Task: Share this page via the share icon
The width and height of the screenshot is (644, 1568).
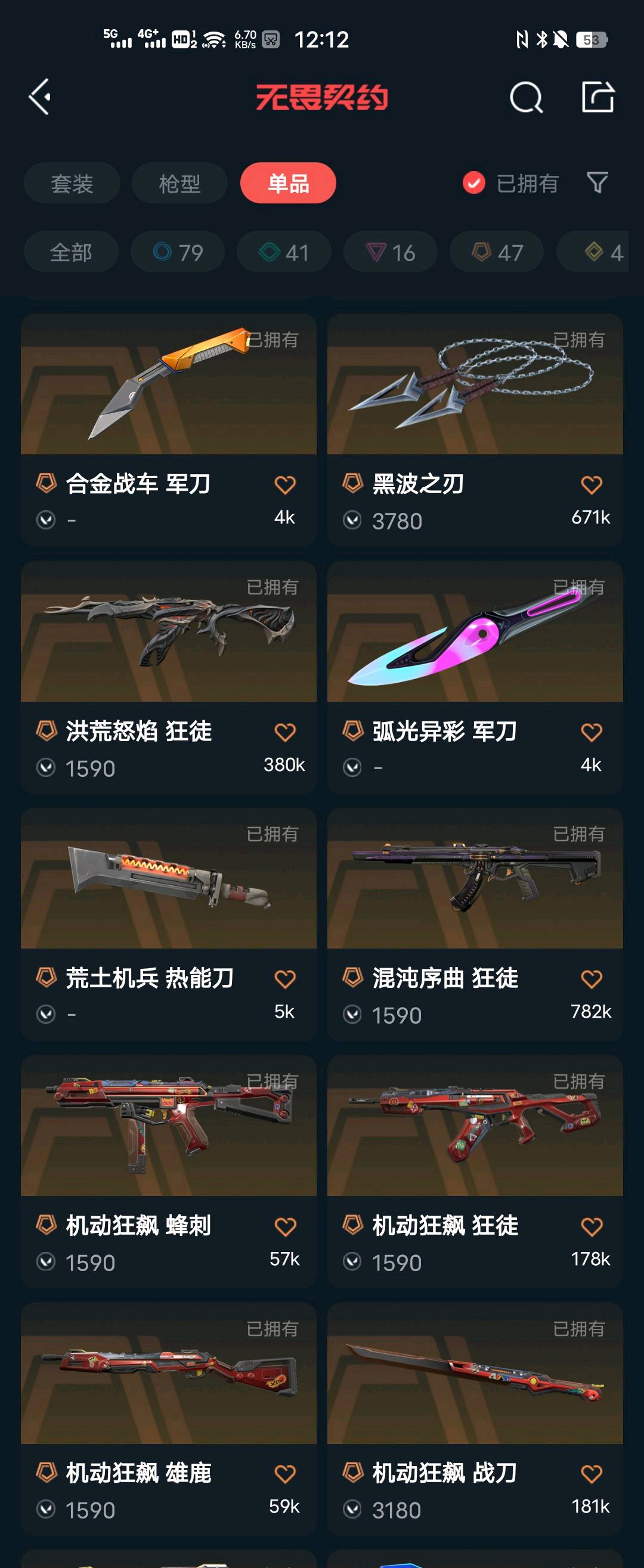Action: pyautogui.click(x=597, y=97)
